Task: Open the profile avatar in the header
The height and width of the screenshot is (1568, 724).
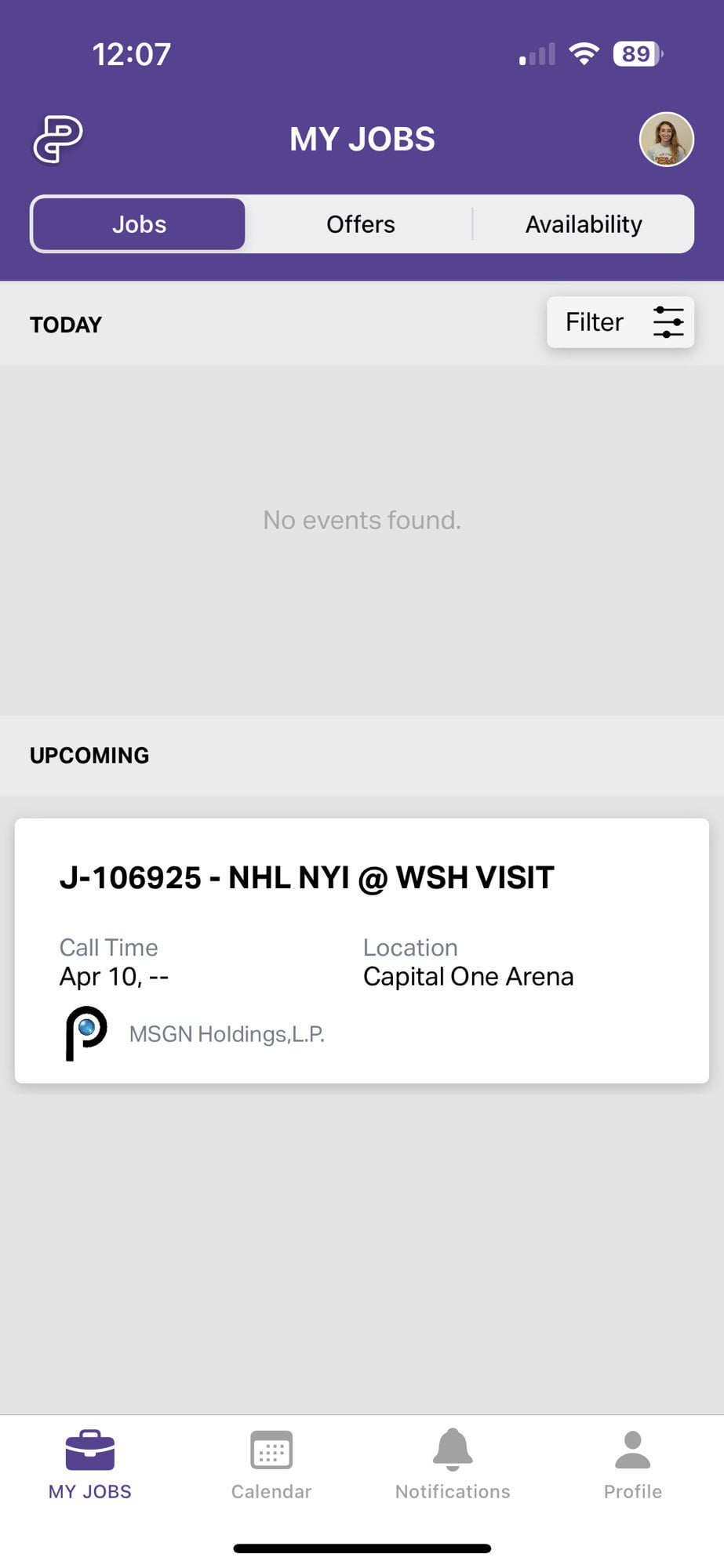Action: pos(666,140)
